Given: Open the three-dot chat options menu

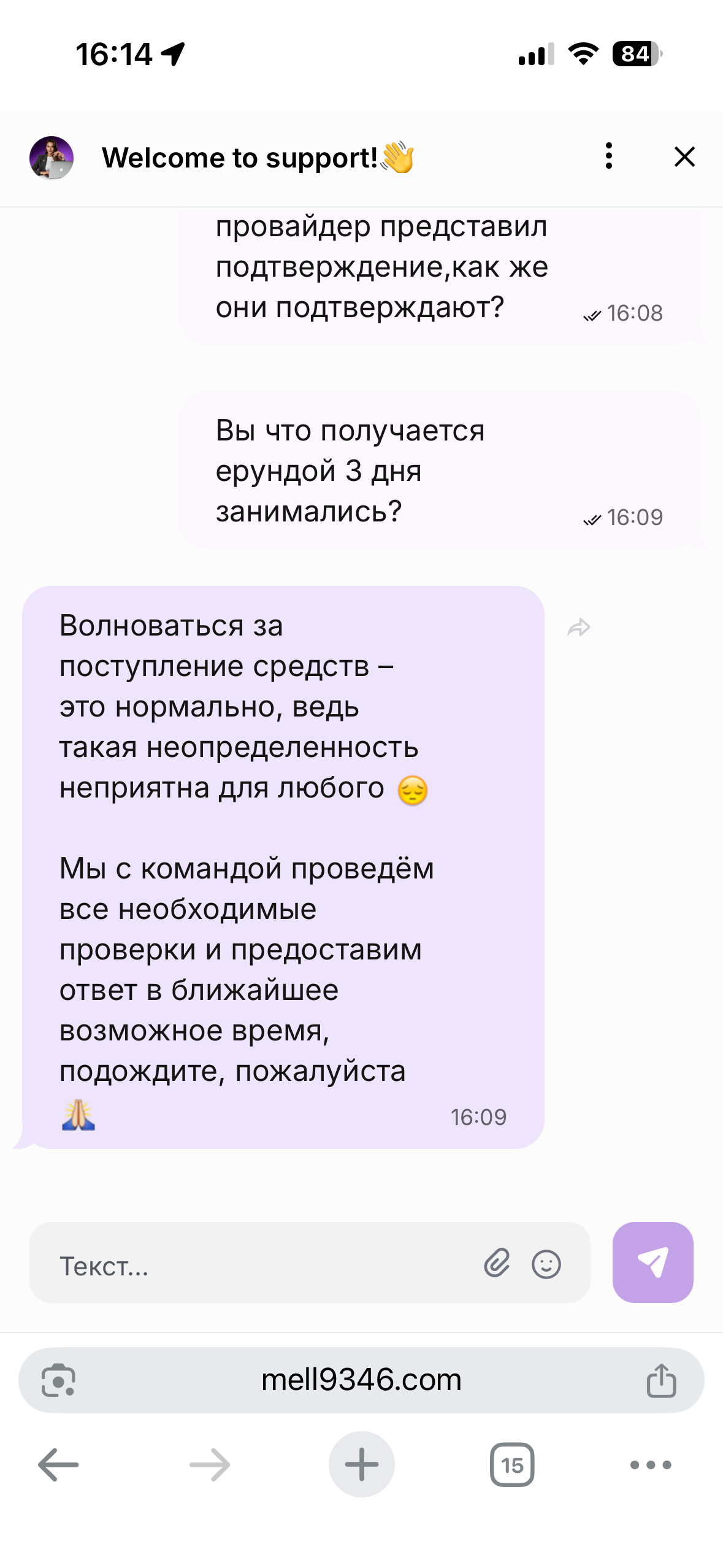Looking at the screenshot, I should (x=608, y=156).
